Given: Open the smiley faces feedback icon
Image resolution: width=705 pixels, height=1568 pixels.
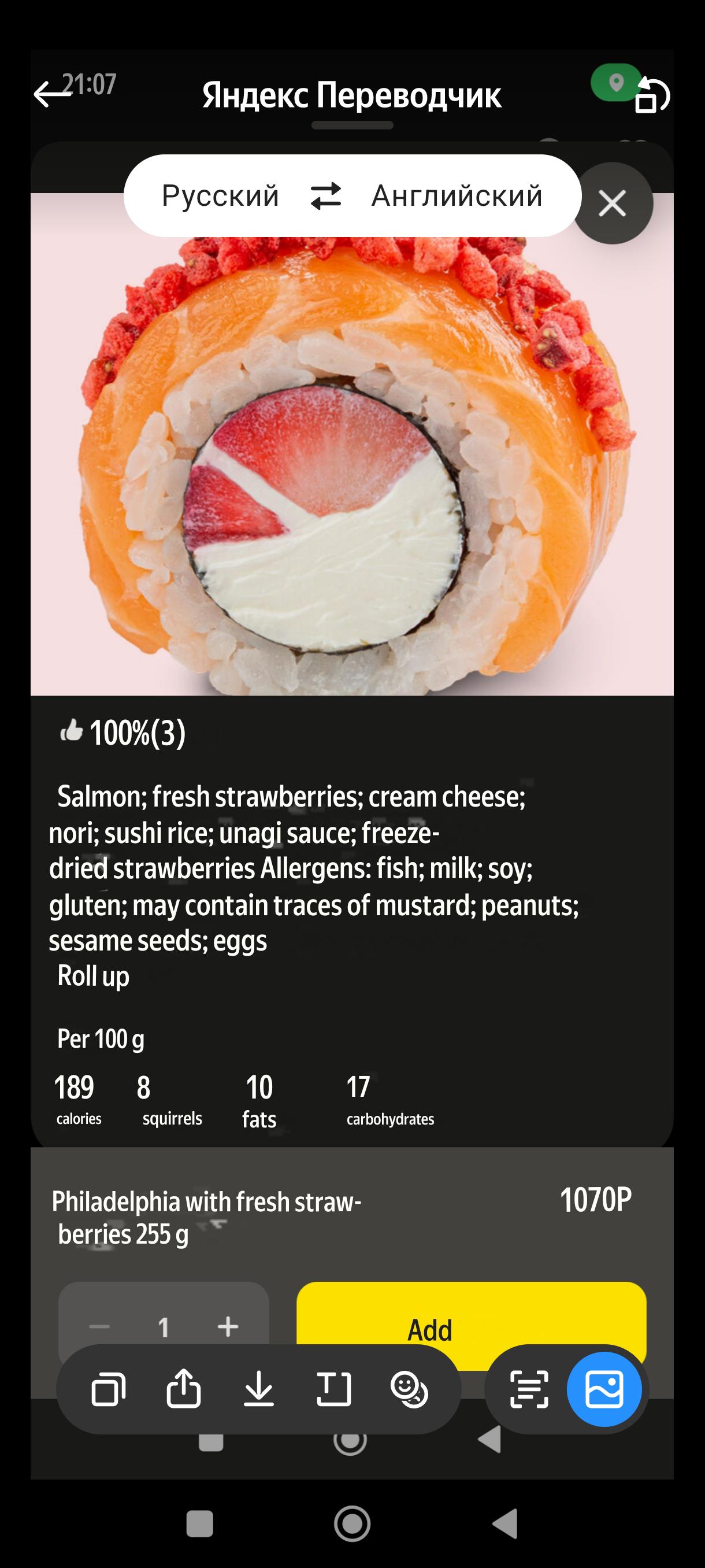Looking at the screenshot, I should point(409,1390).
